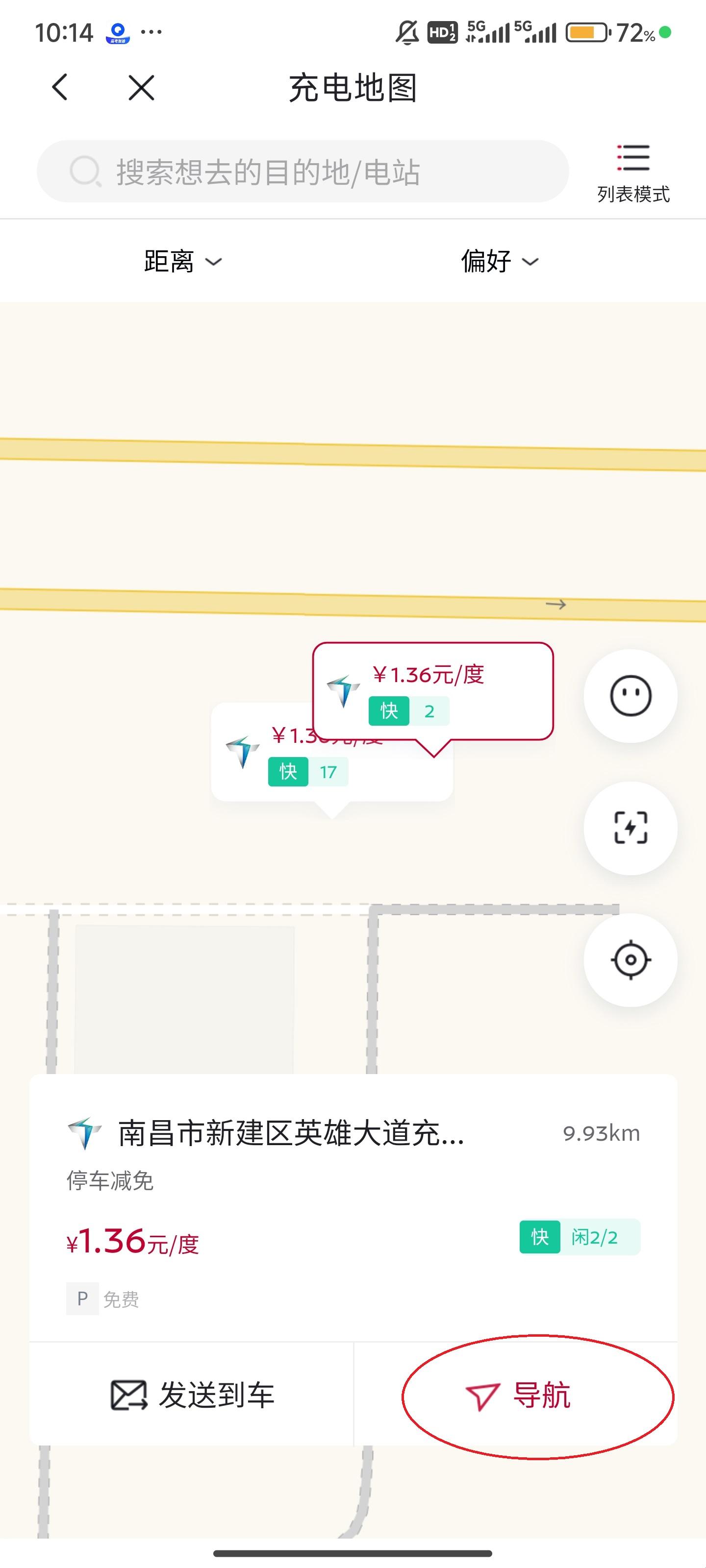Open the smiley face assistant button
Screen dimensions: 706x1568
click(x=630, y=696)
